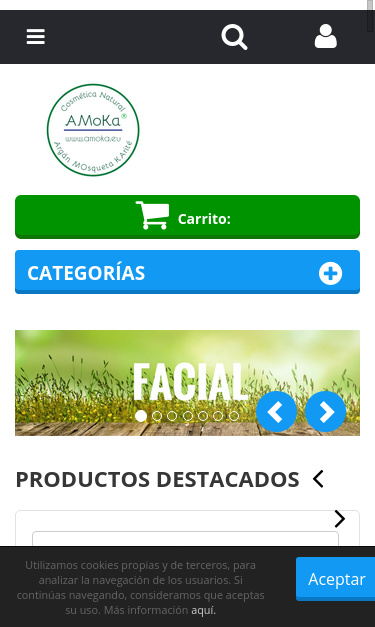
Task: Show previous banner slide
Action: 276,411
